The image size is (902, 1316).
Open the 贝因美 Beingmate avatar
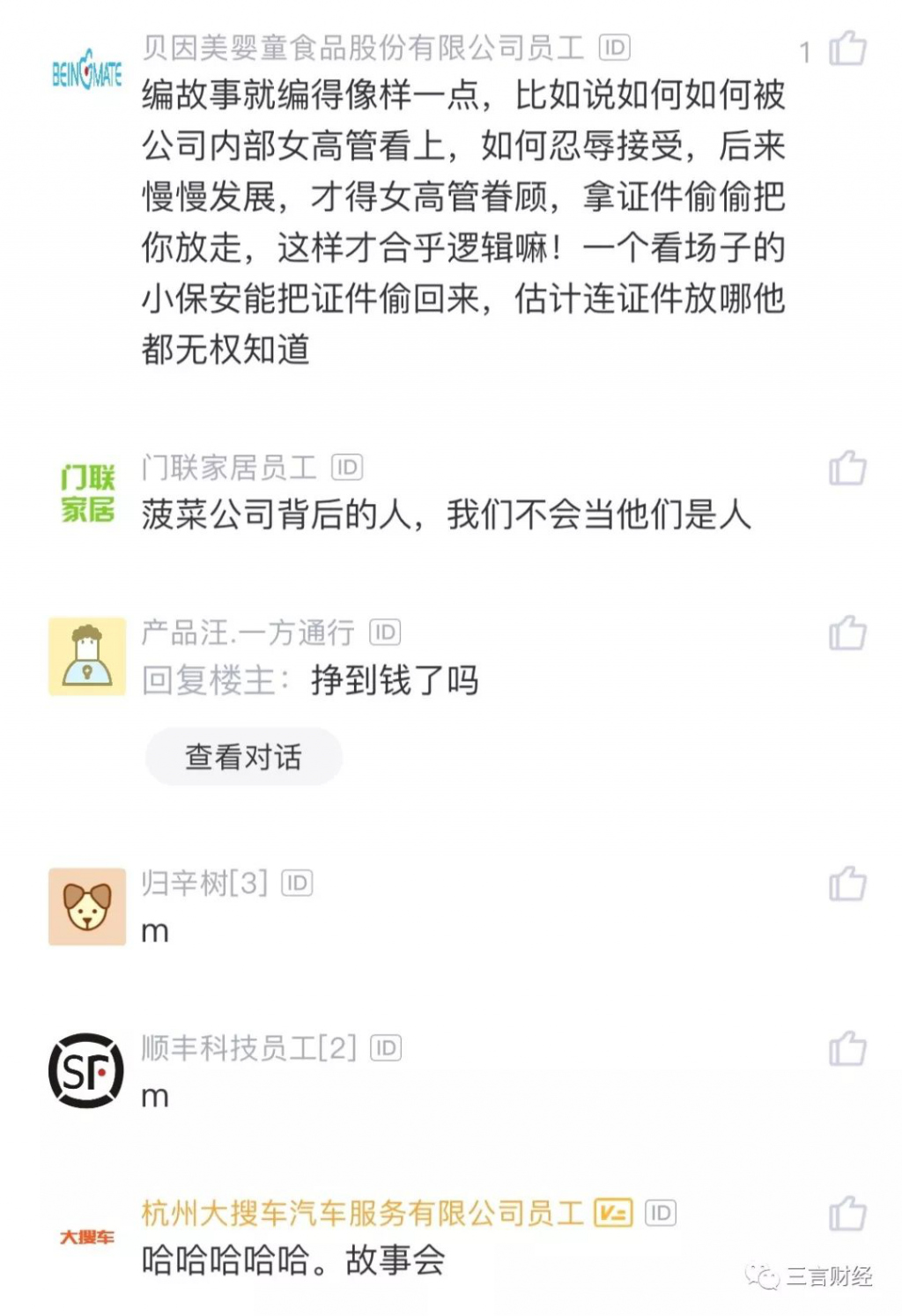(87, 72)
